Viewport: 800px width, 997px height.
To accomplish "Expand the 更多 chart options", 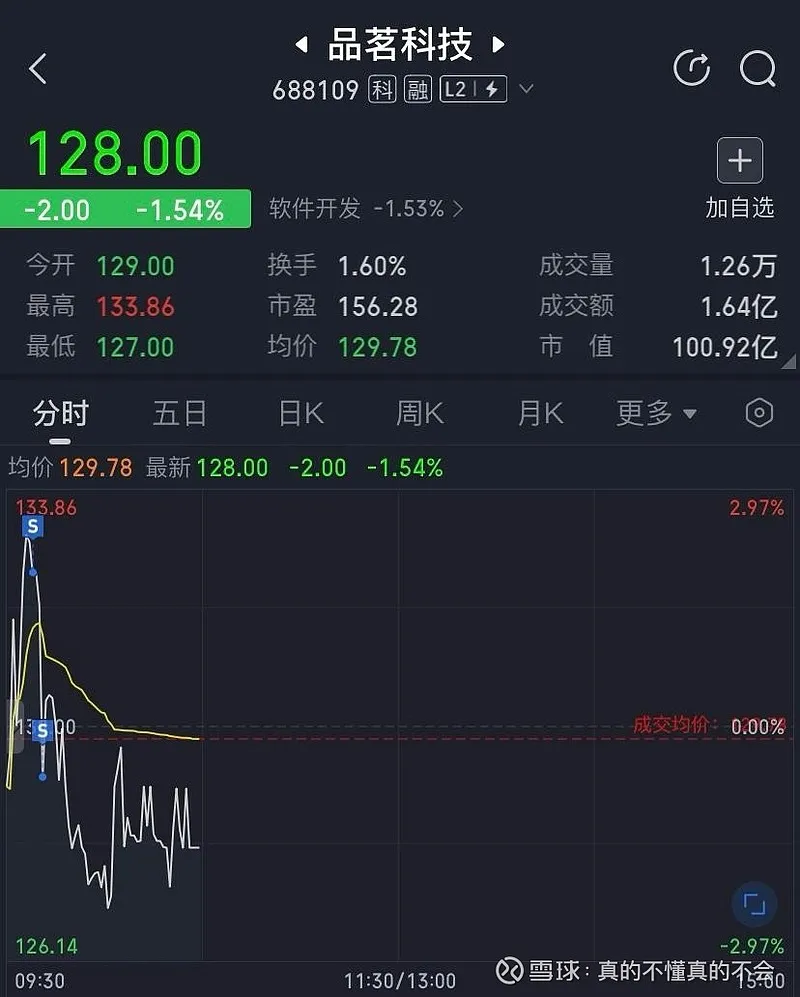I will [656, 413].
